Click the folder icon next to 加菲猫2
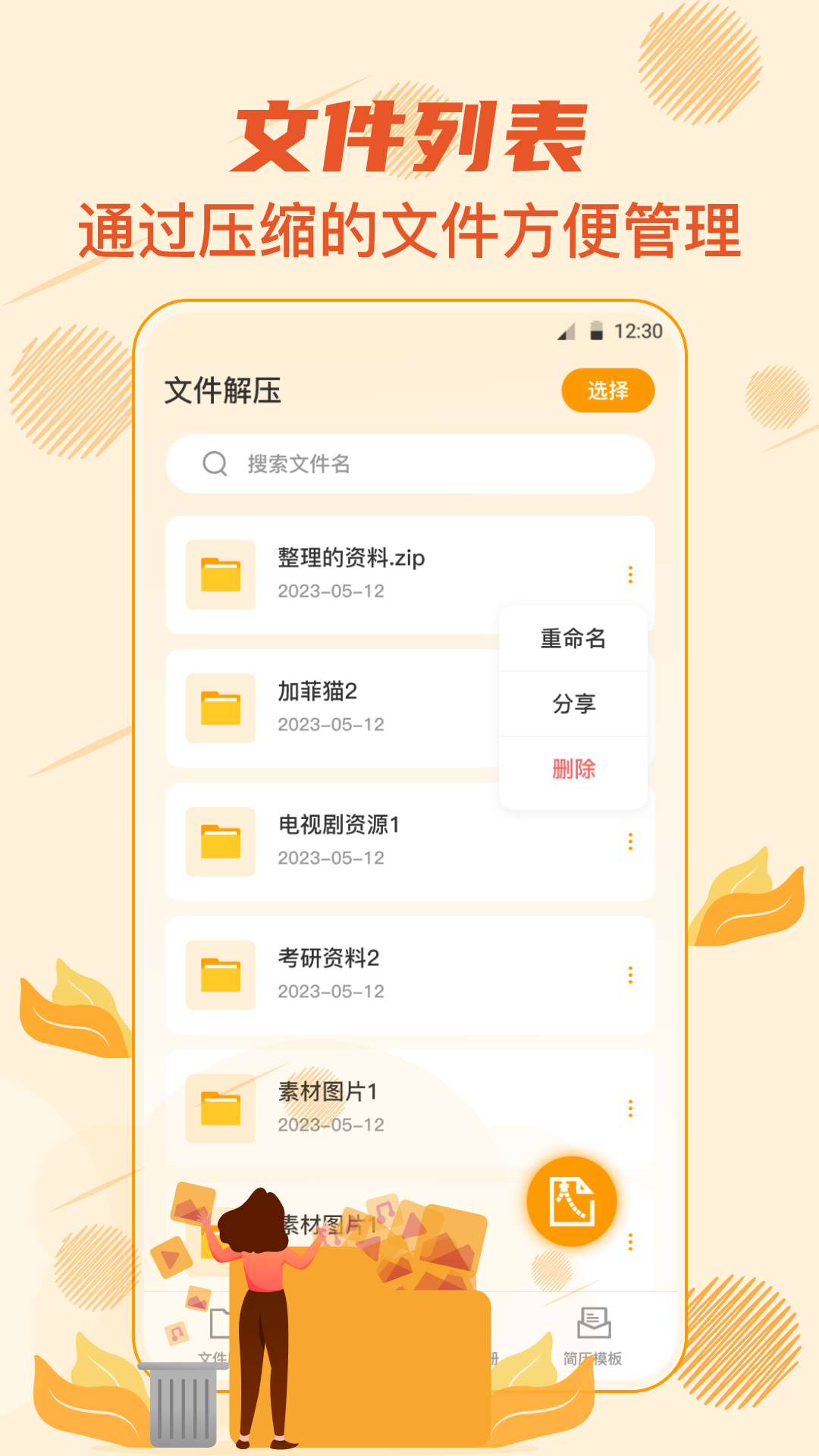This screenshot has height=1456, width=819. (221, 708)
